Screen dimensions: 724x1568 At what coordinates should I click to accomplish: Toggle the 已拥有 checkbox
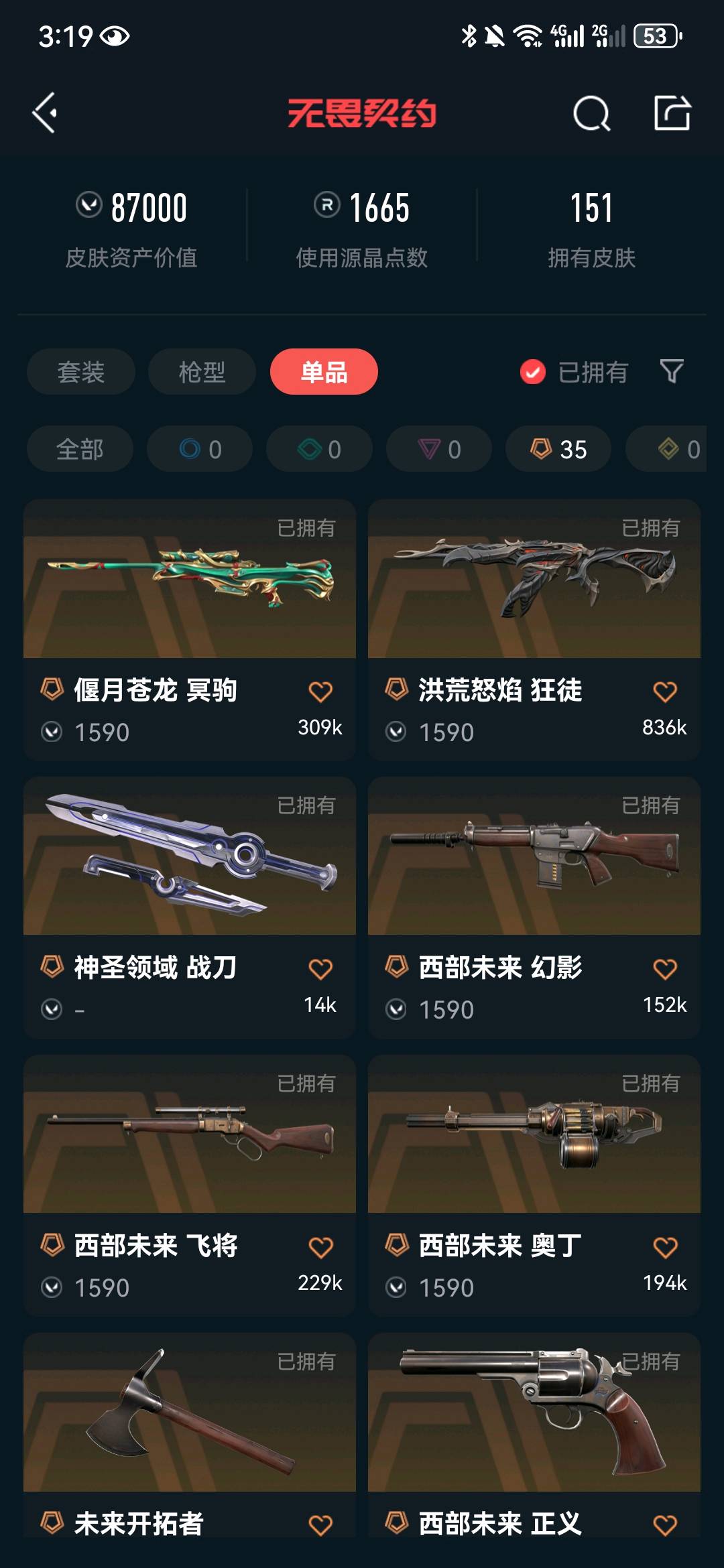[533, 372]
